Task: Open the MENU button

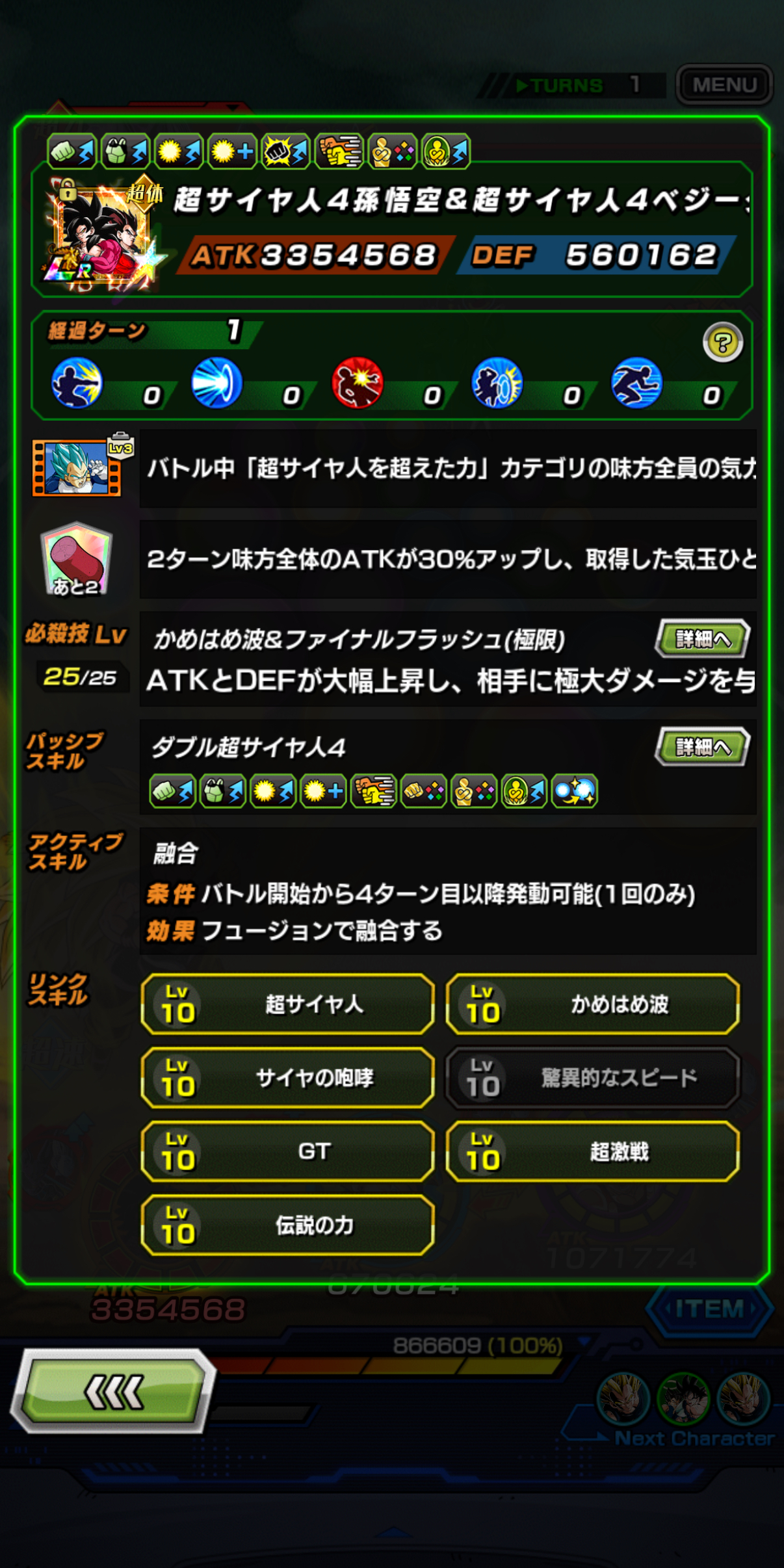Action: coord(724,85)
